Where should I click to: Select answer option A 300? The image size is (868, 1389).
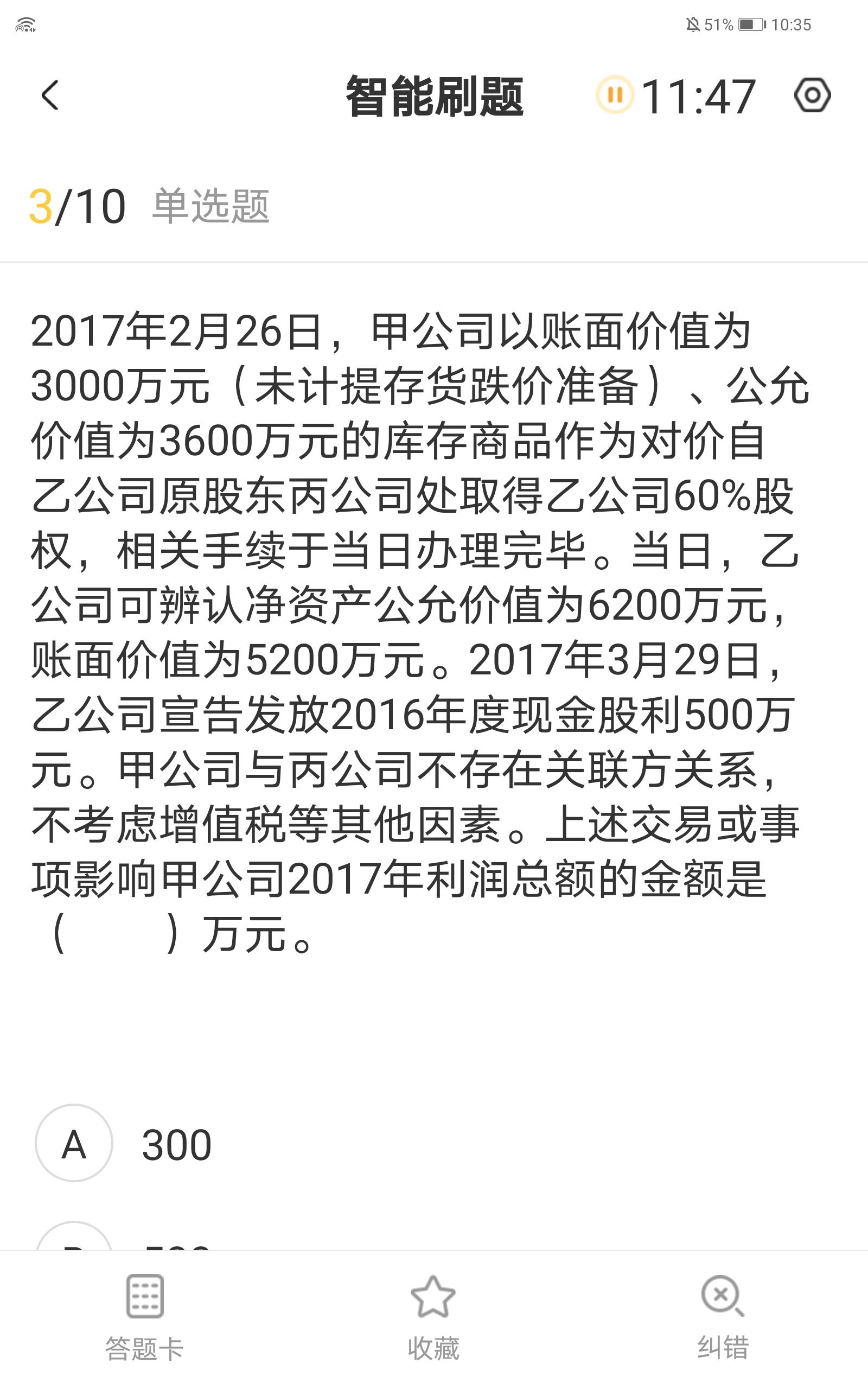point(74,1144)
